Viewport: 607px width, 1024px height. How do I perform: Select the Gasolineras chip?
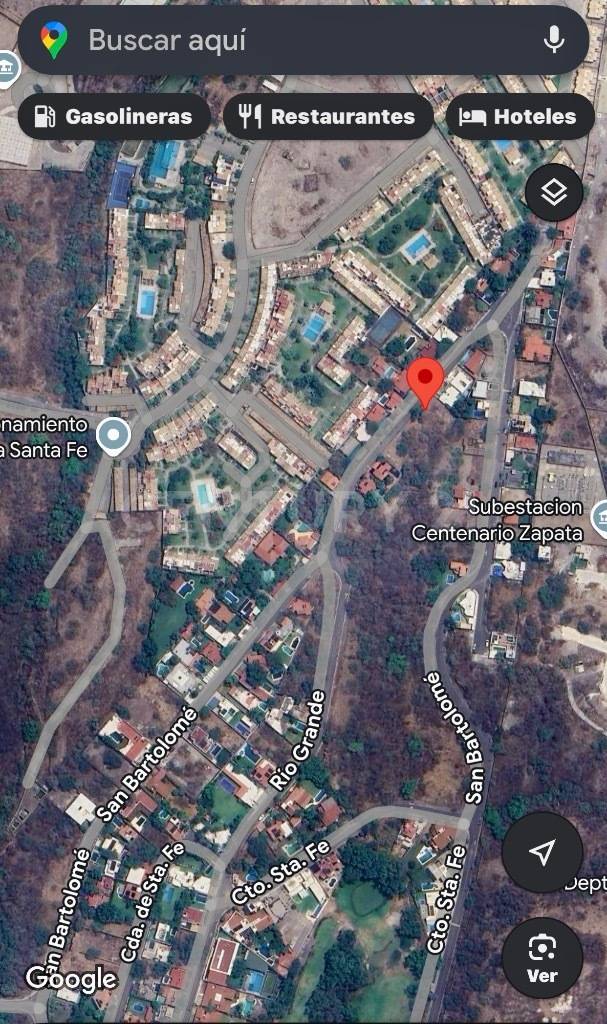point(114,117)
